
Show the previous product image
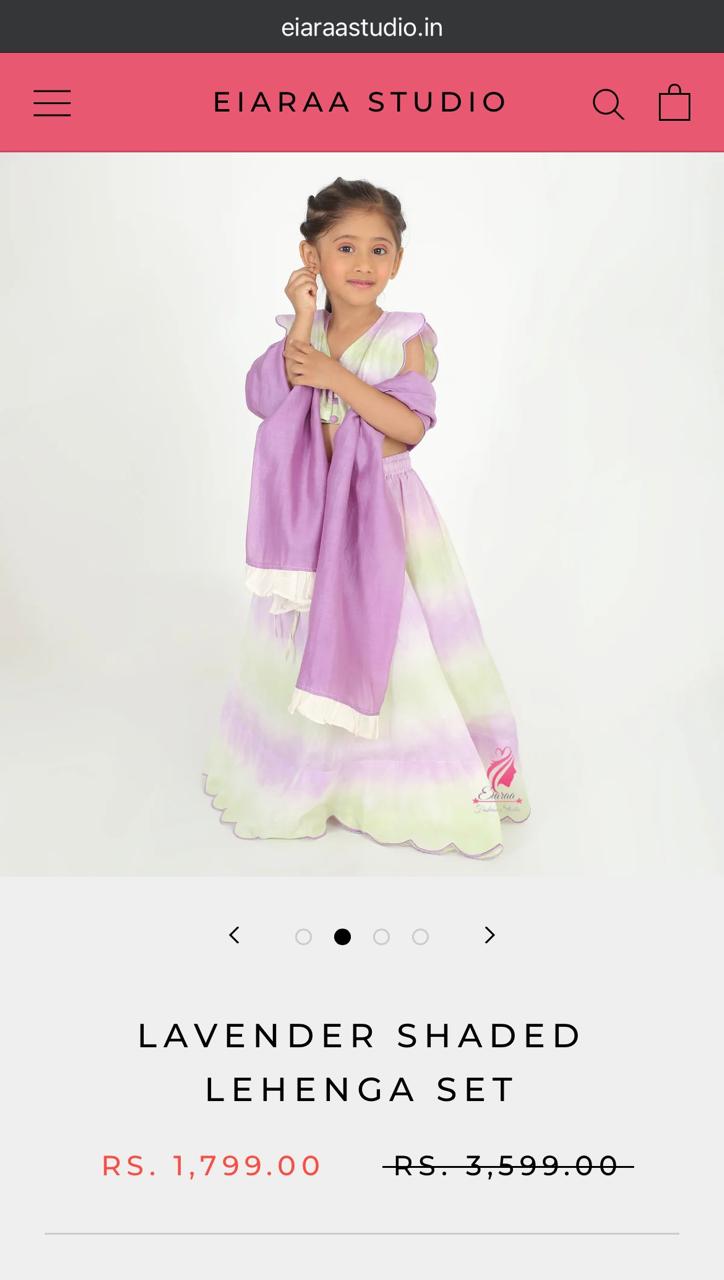coord(234,935)
